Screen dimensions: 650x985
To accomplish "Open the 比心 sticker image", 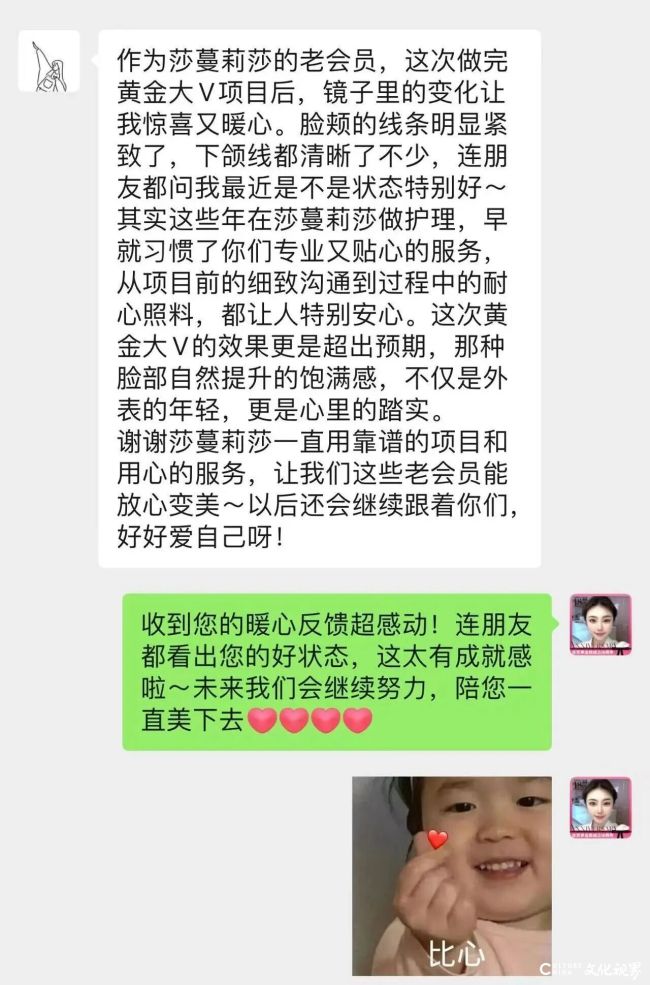I will coord(451,875).
